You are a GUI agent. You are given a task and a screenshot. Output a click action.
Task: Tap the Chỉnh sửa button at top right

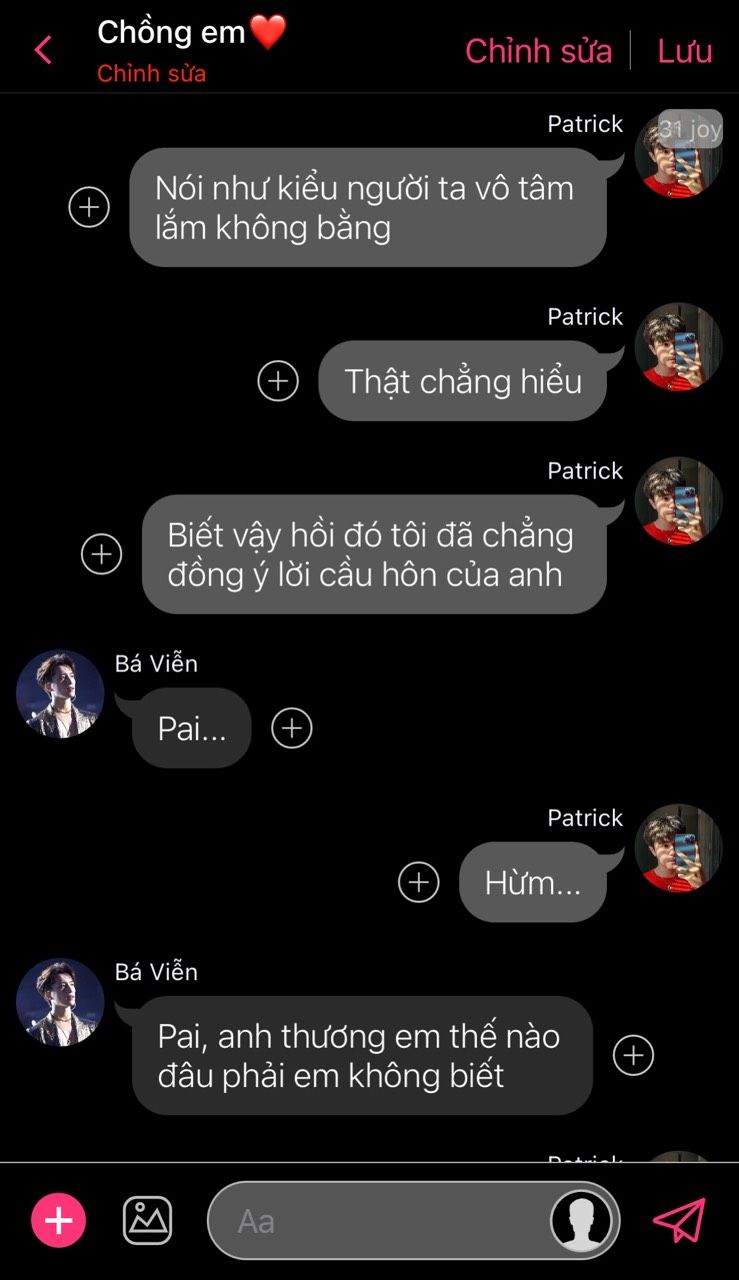pyautogui.click(x=538, y=51)
